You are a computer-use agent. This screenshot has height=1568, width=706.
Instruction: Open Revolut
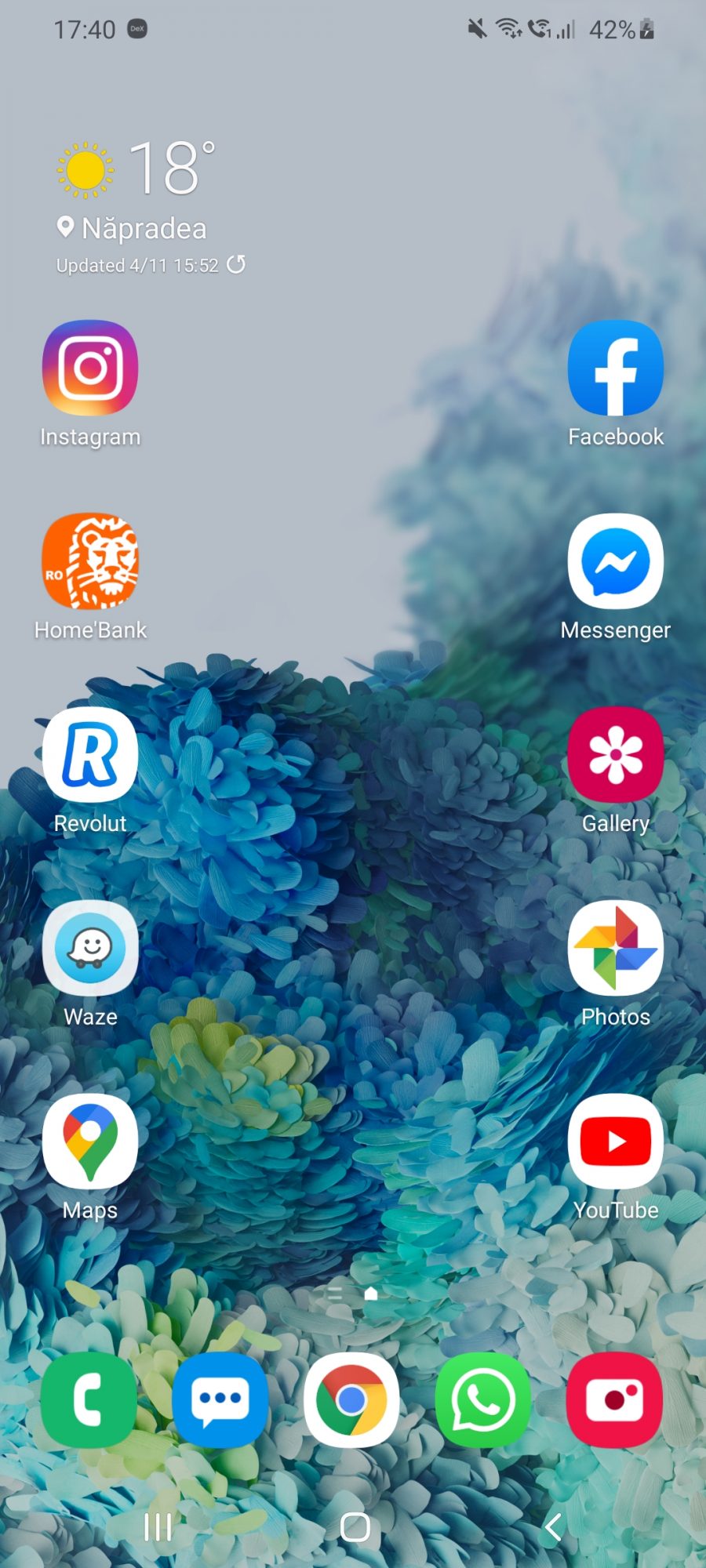(90, 755)
